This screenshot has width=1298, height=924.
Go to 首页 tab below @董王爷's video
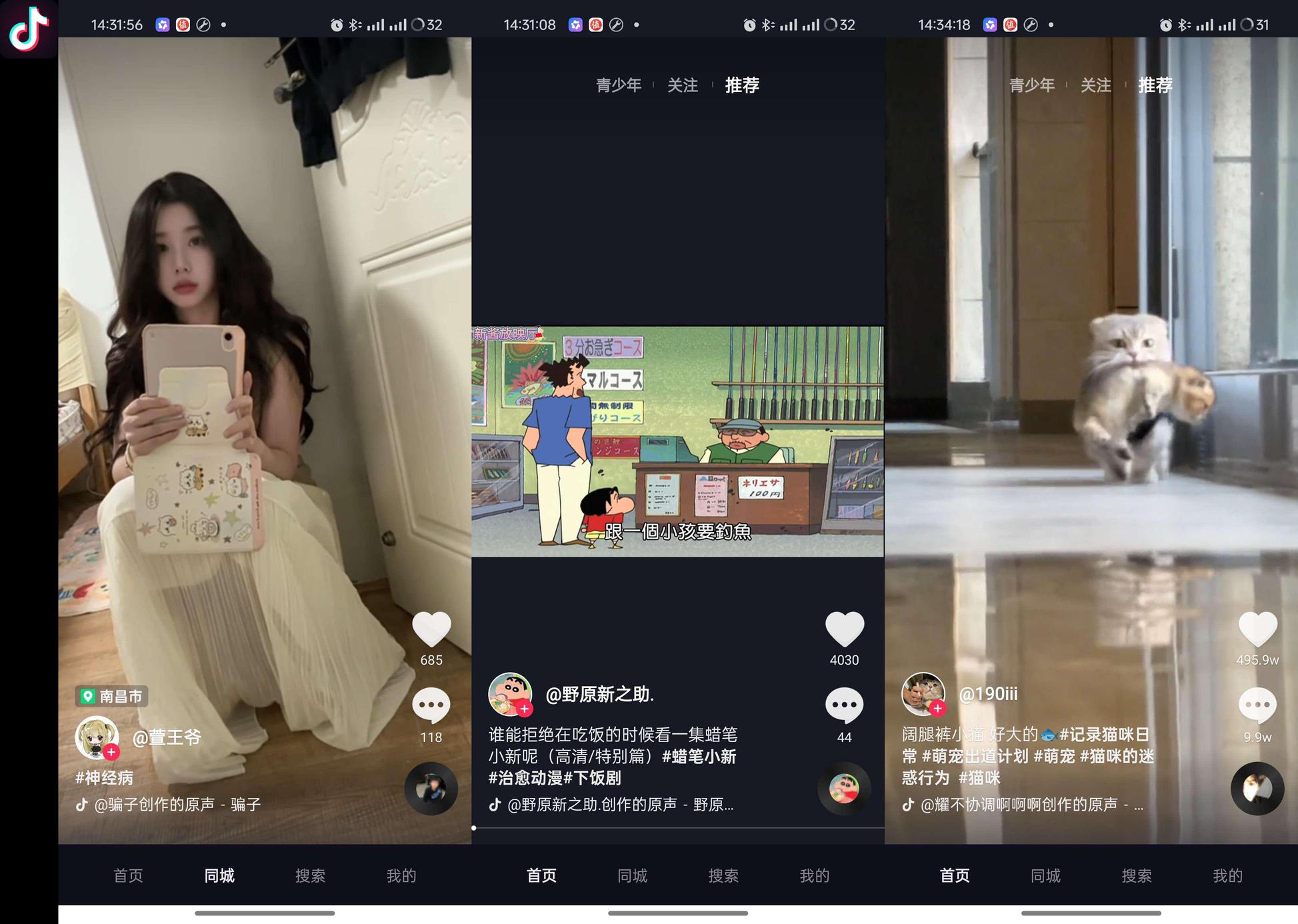(x=128, y=875)
